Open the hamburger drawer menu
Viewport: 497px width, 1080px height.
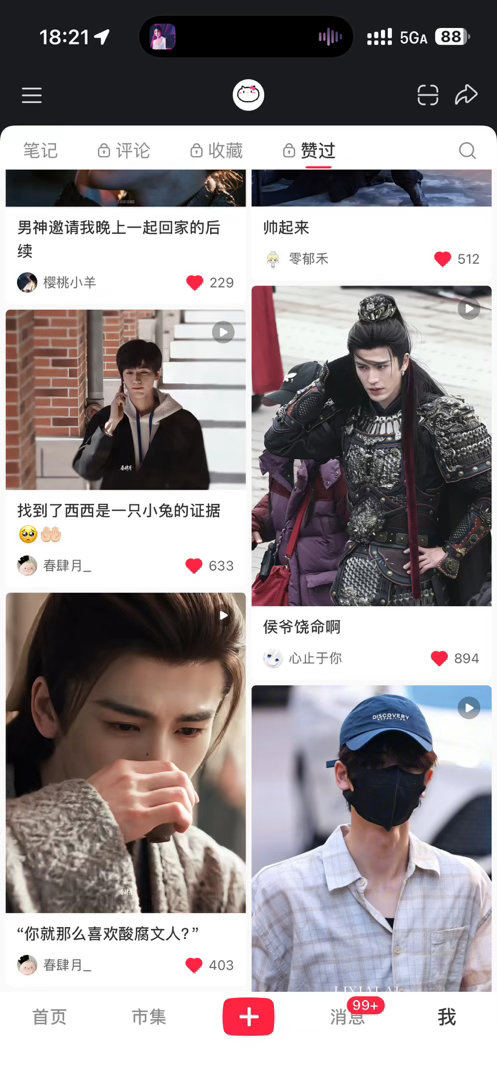(x=32, y=95)
